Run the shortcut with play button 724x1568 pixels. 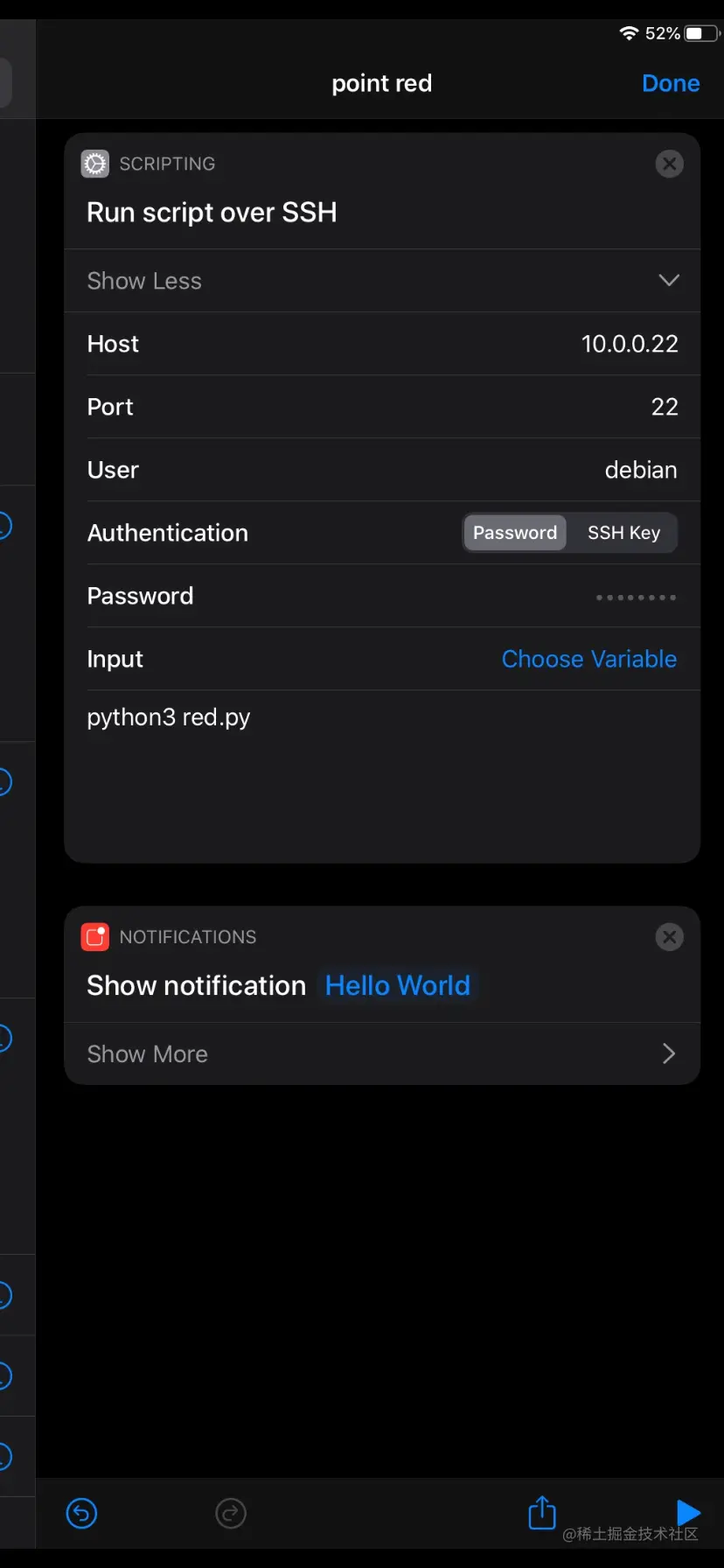tap(688, 1511)
